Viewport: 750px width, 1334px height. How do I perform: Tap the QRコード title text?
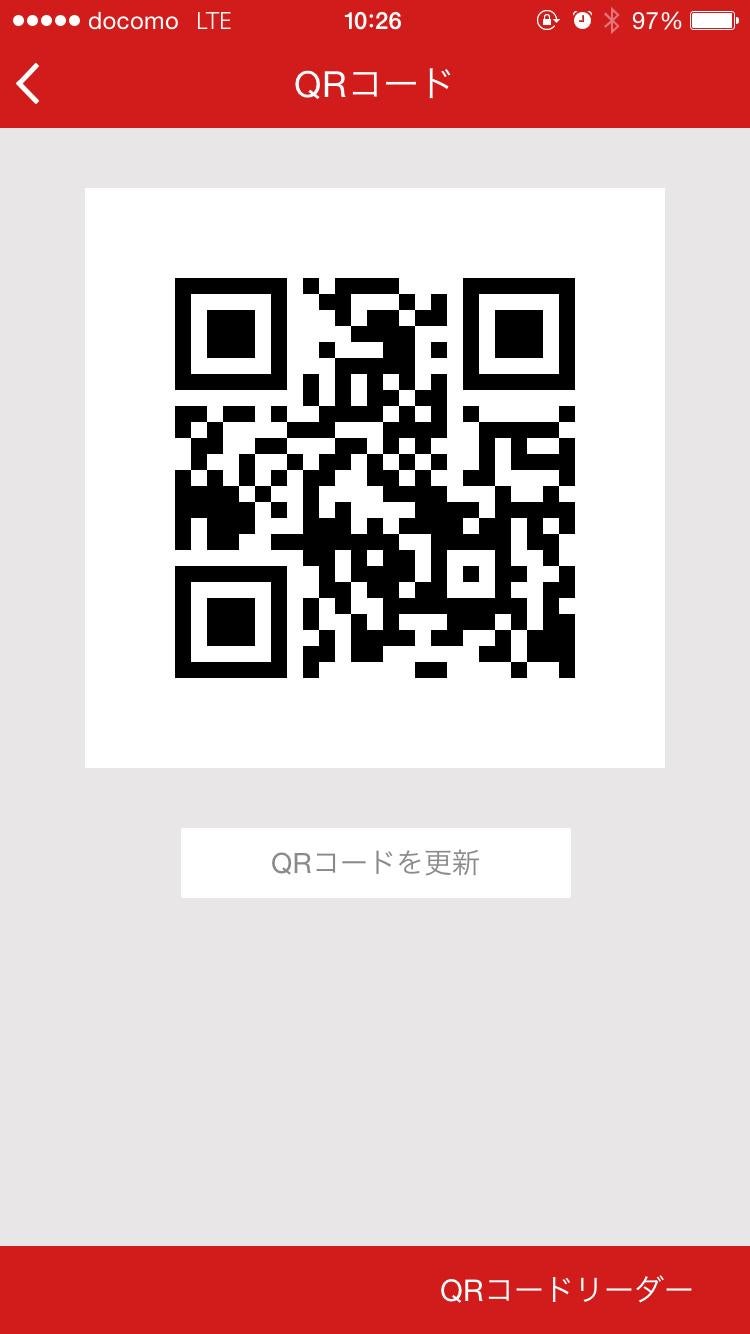click(x=375, y=84)
